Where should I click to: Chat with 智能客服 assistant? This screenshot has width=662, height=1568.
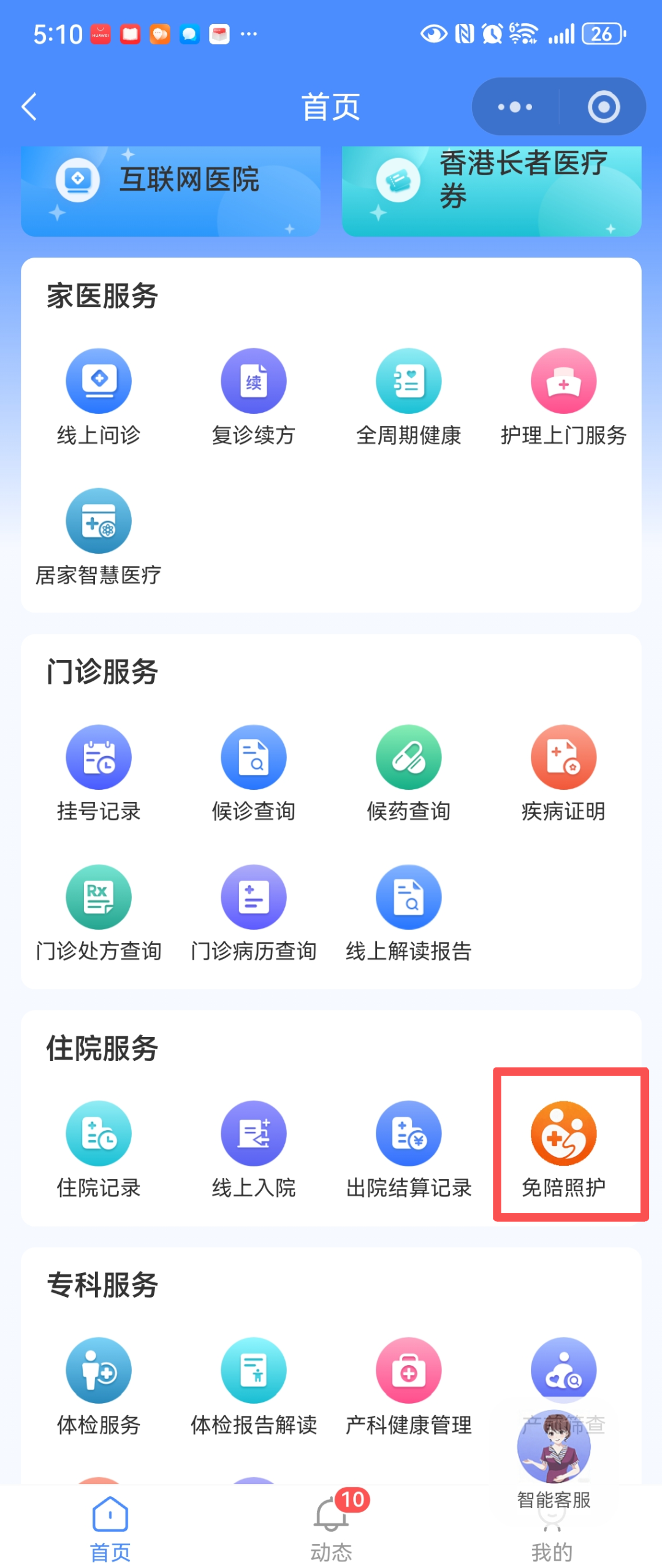(x=554, y=1459)
